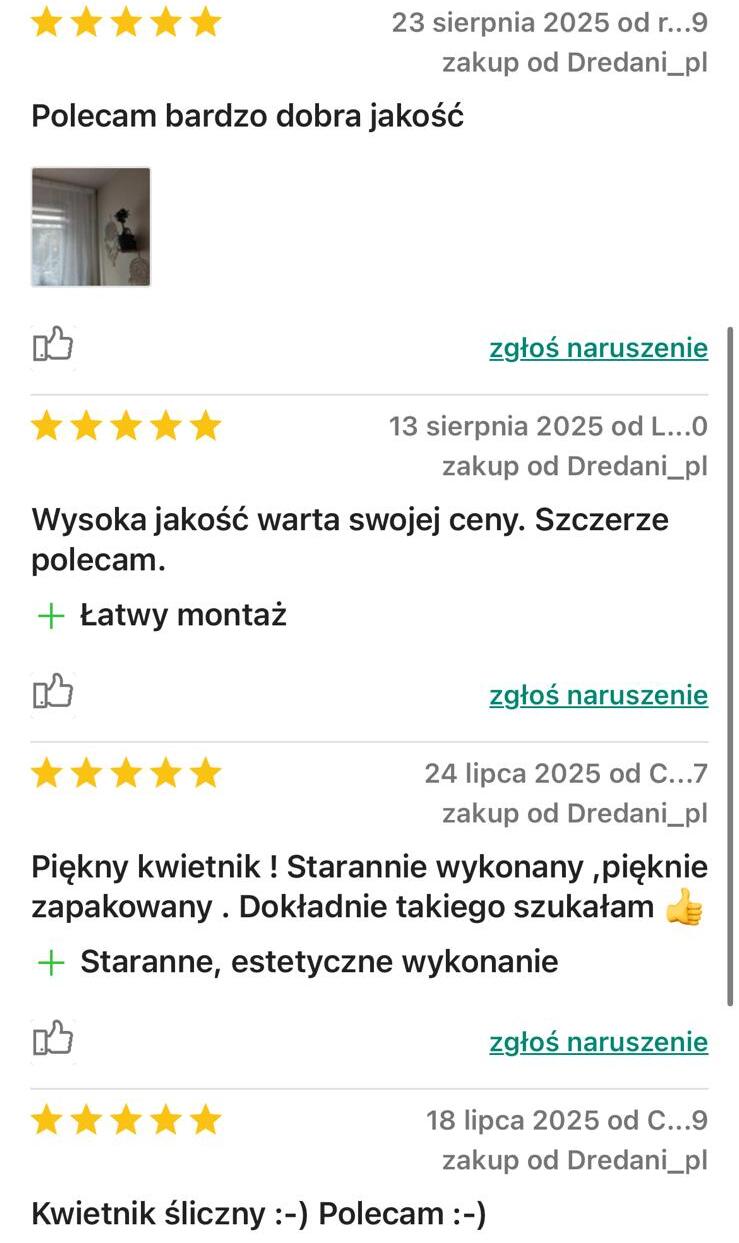
Task: Click zgłoś naruszenie under the Piękny kwietnik review
Action: (599, 1040)
